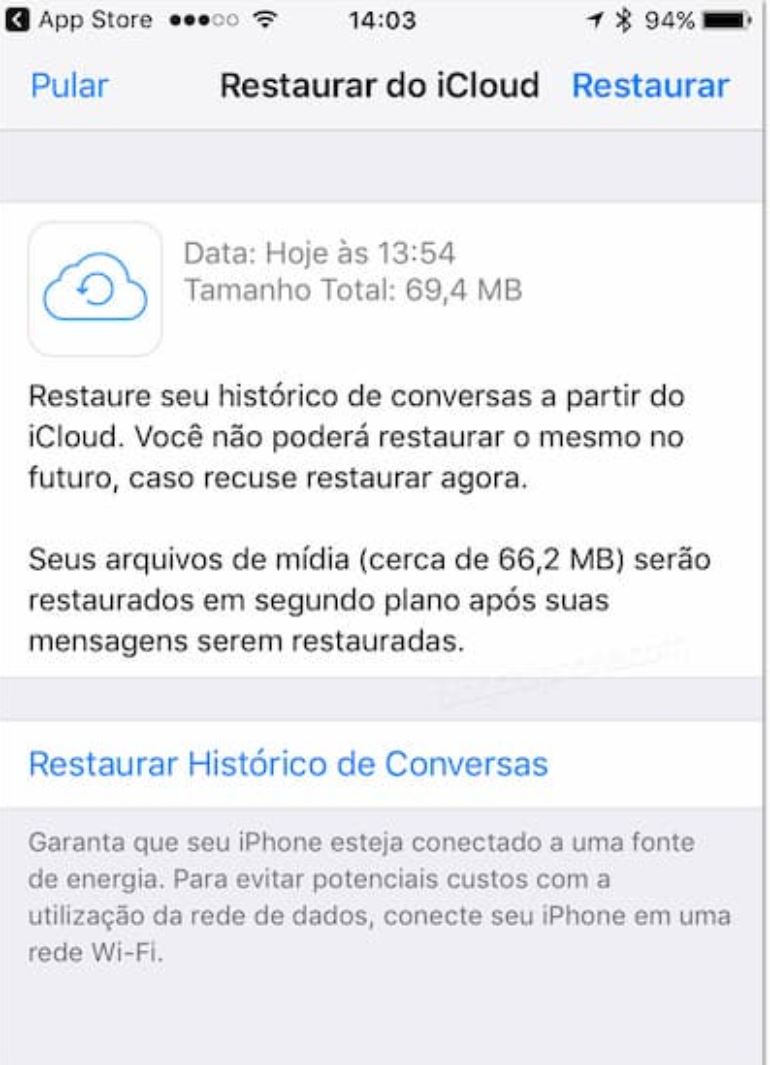This screenshot has width=770, height=1065.
Task: Tap Restaurar in the top bar
Action: [650, 86]
